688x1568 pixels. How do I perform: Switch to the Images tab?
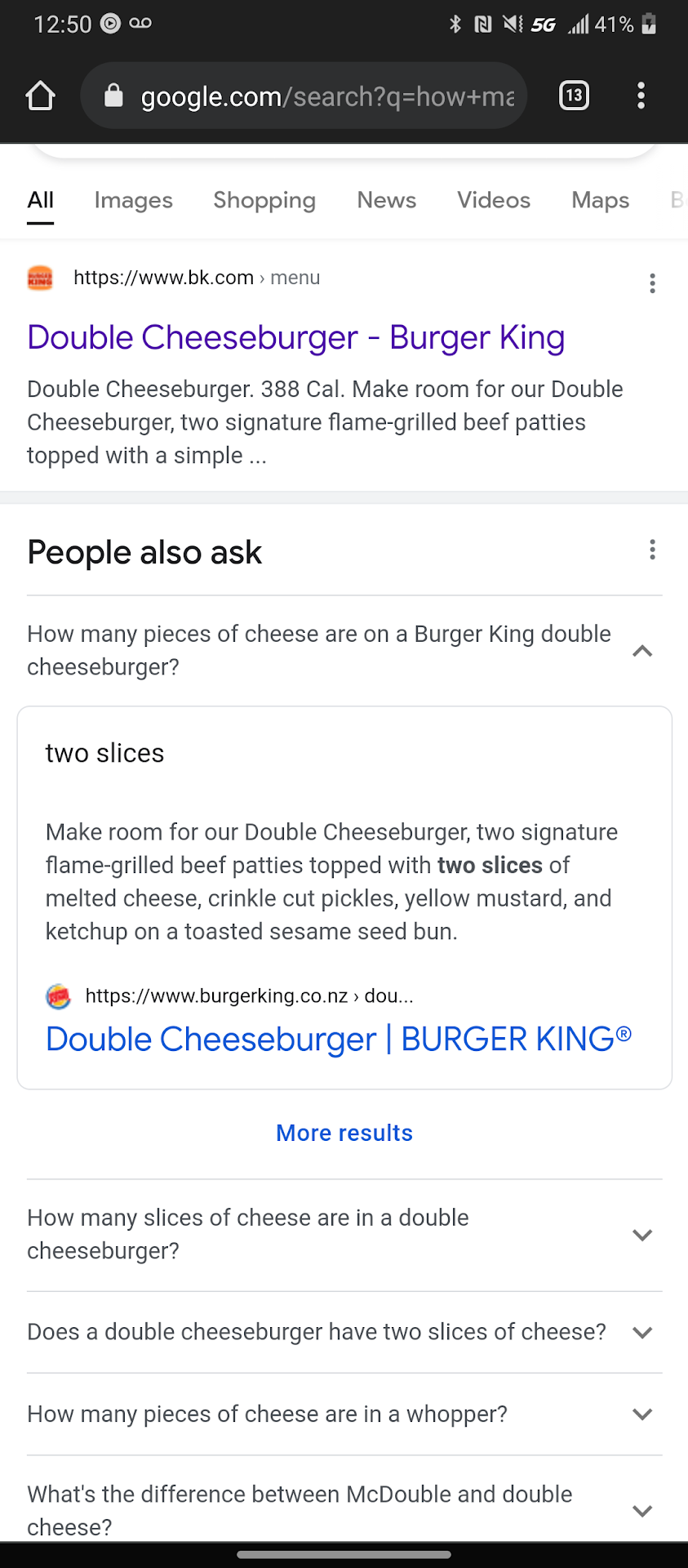[133, 200]
